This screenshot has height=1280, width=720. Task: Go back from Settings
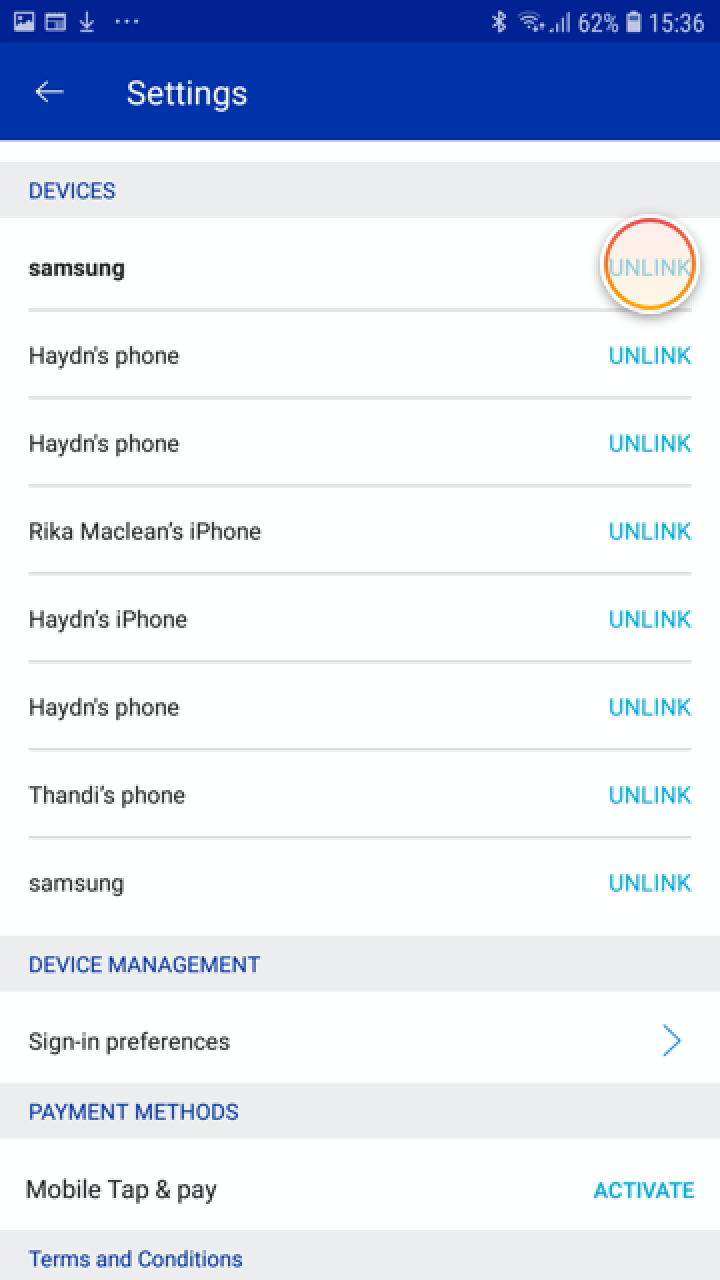click(49, 92)
